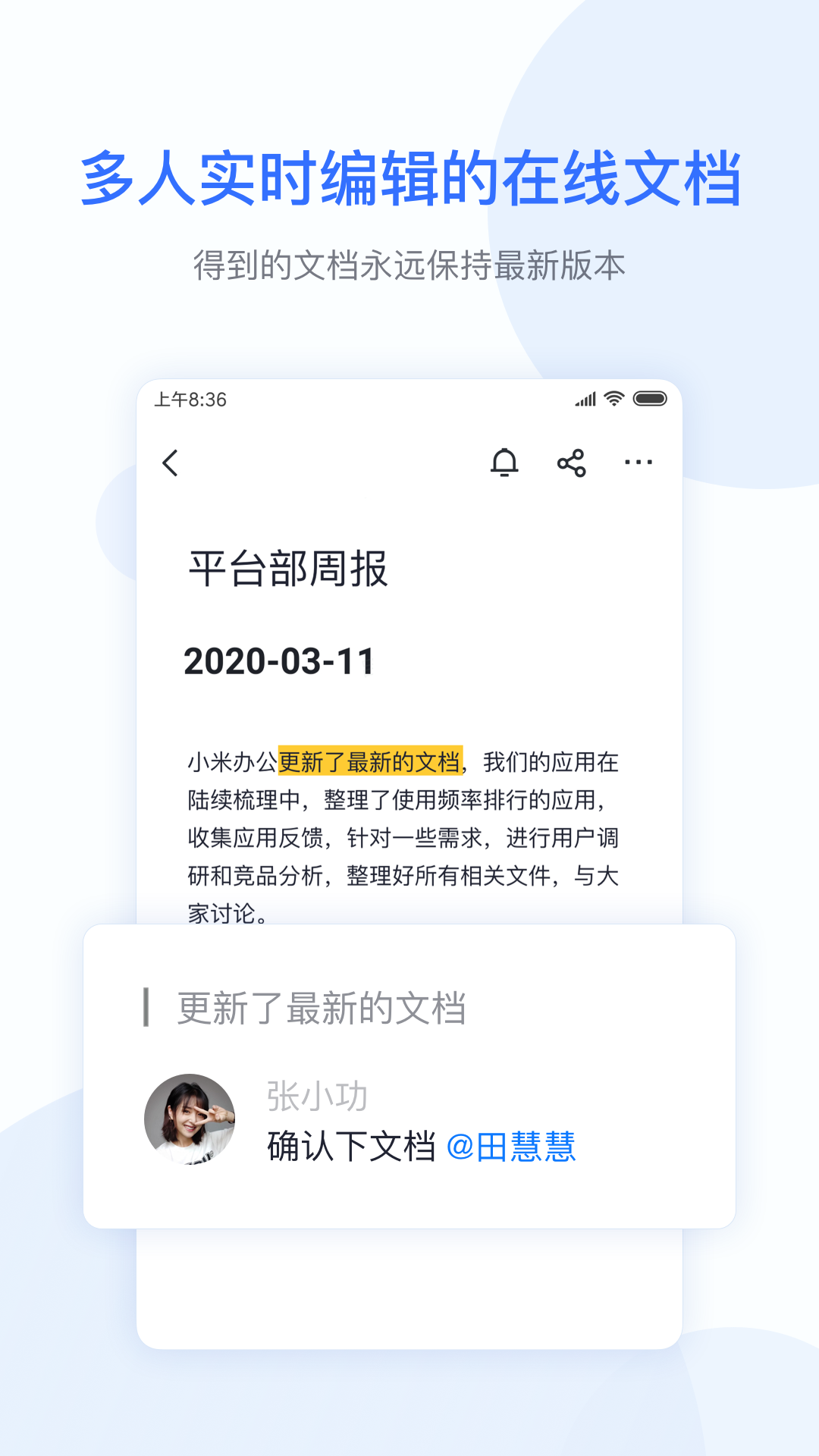Open the notification bell icon

pos(506,463)
